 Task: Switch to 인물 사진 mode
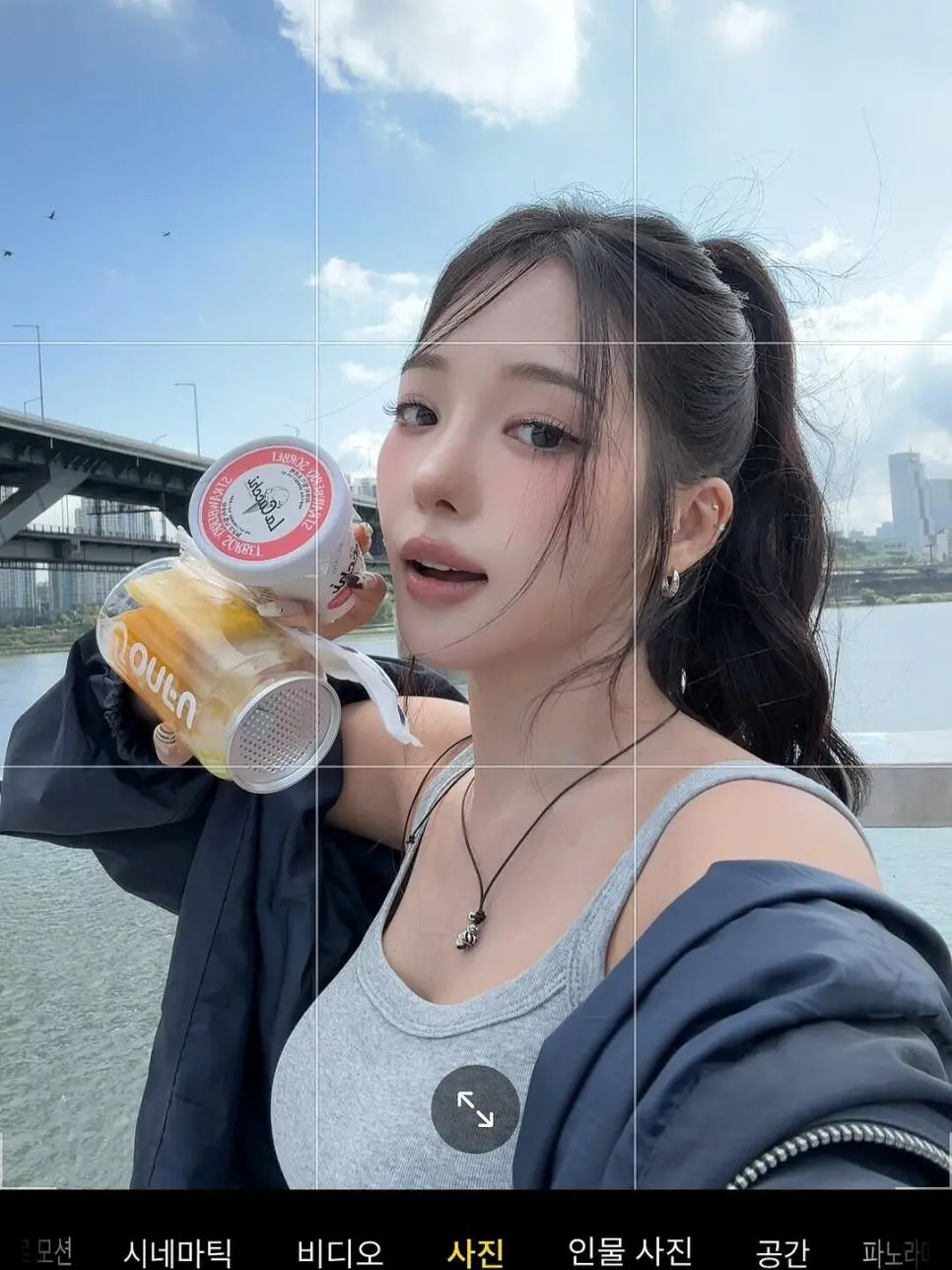click(x=630, y=1251)
